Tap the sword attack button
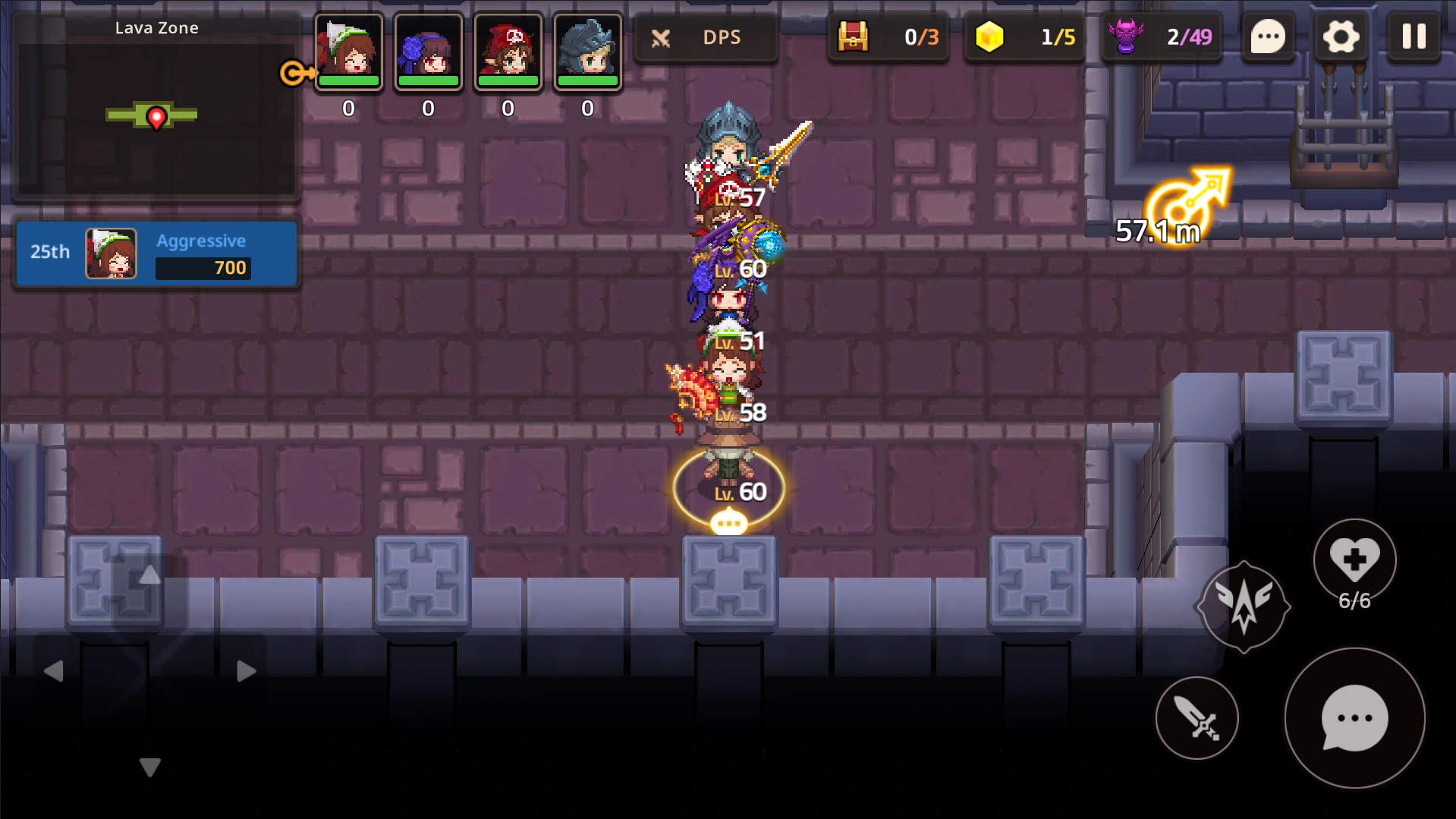Image resolution: width=1456 pixels, height=819 pixels. click(x=1197, y=718)
